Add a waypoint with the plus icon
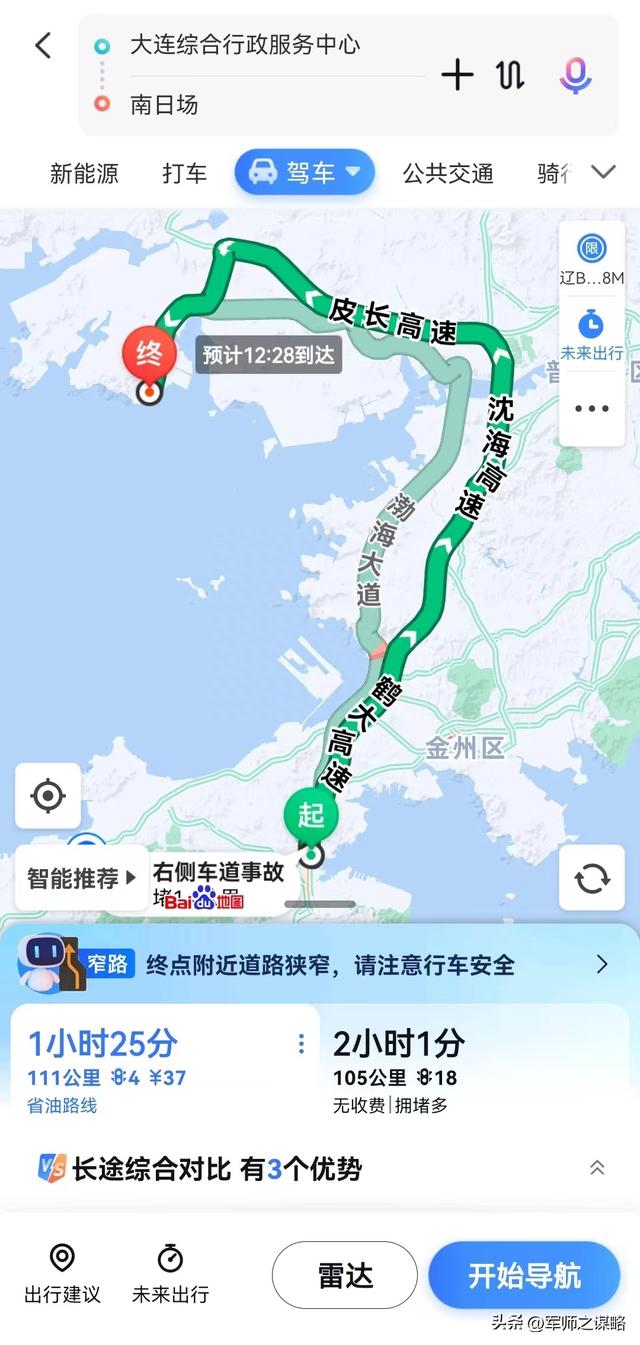Viewport: 640px width, 1345px height. [x=457, y=75]
